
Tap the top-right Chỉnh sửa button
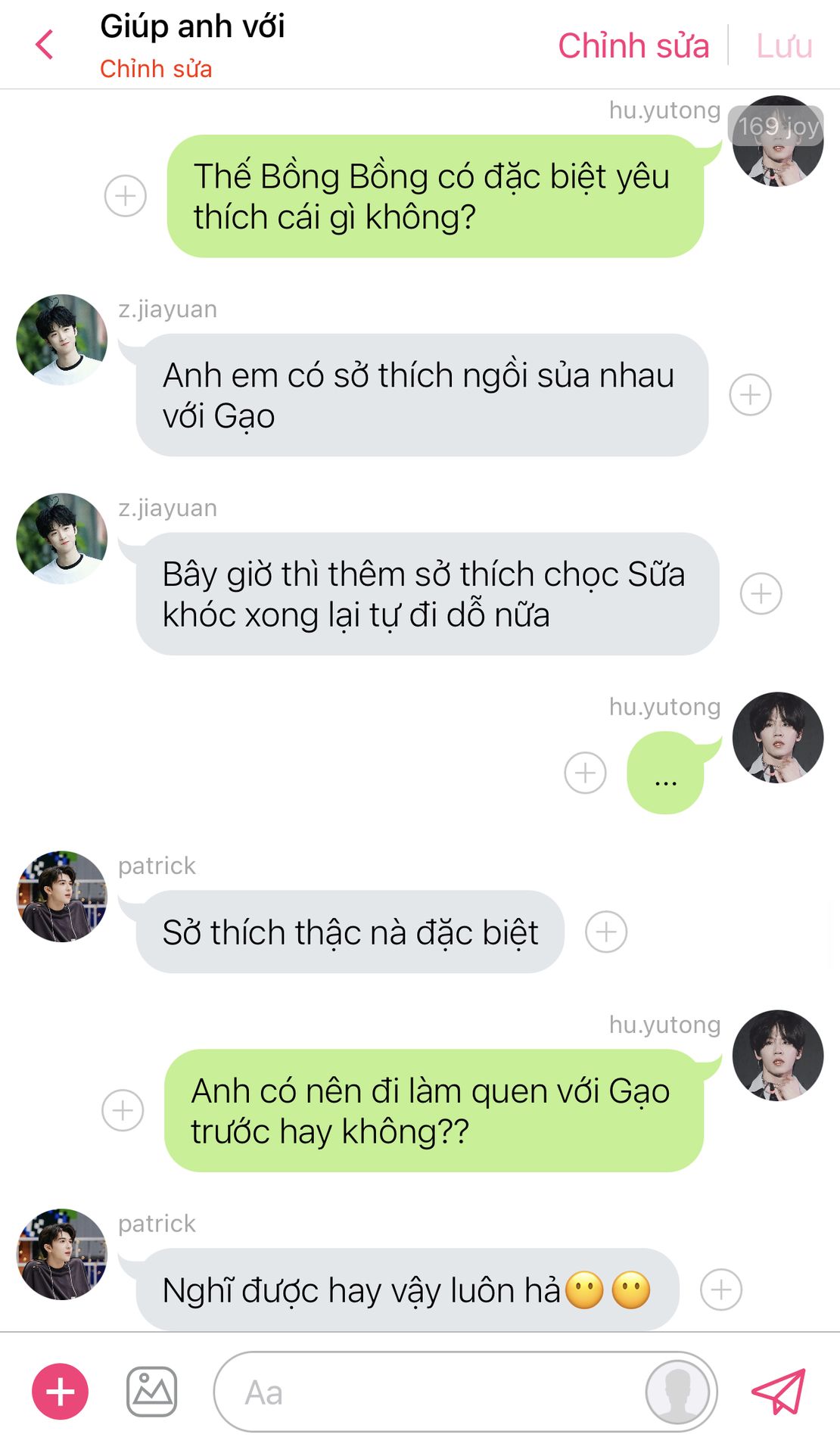click(x=633, y=45)
